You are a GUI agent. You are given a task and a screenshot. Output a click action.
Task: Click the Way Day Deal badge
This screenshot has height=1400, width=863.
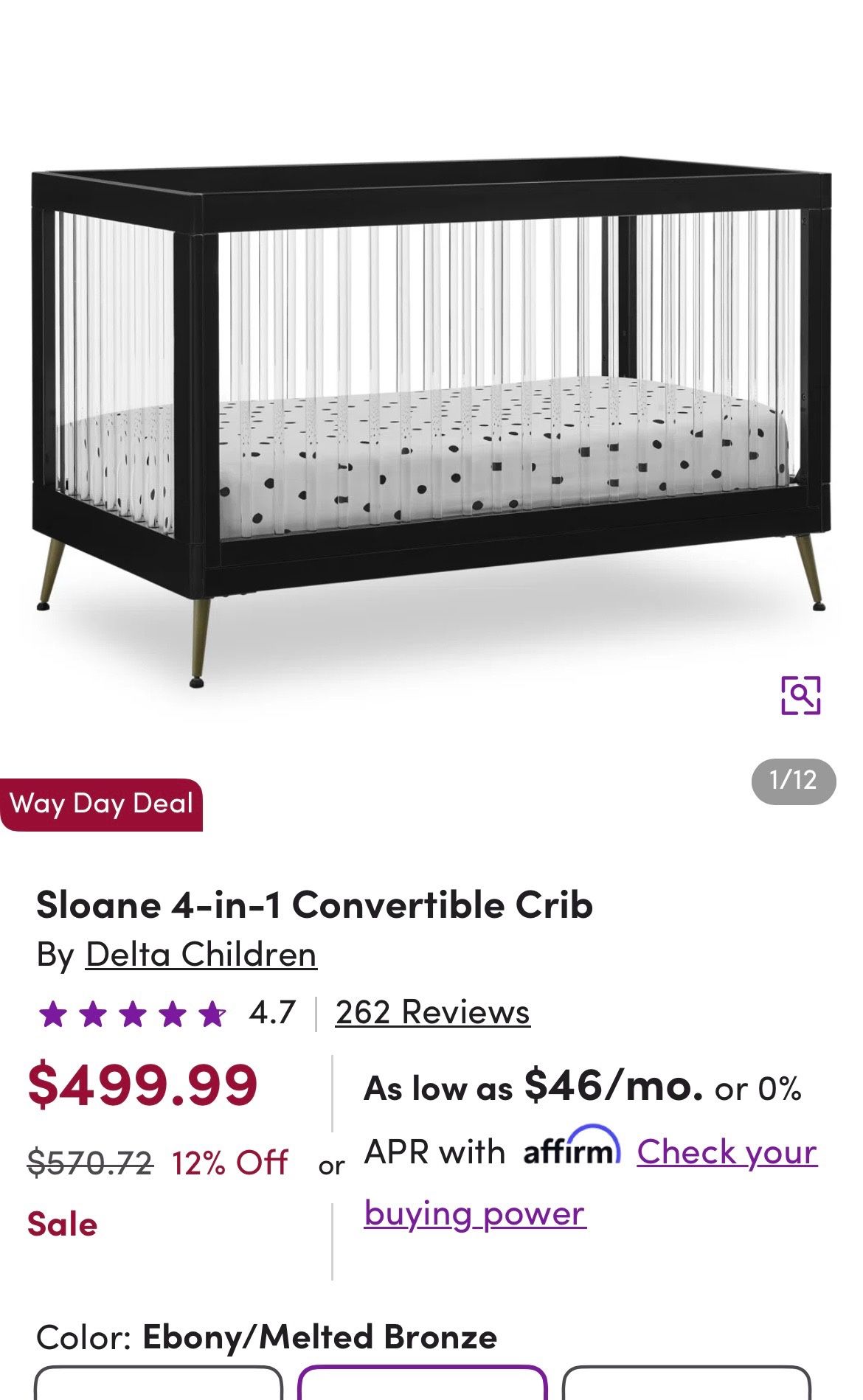[x=102, y=804]
